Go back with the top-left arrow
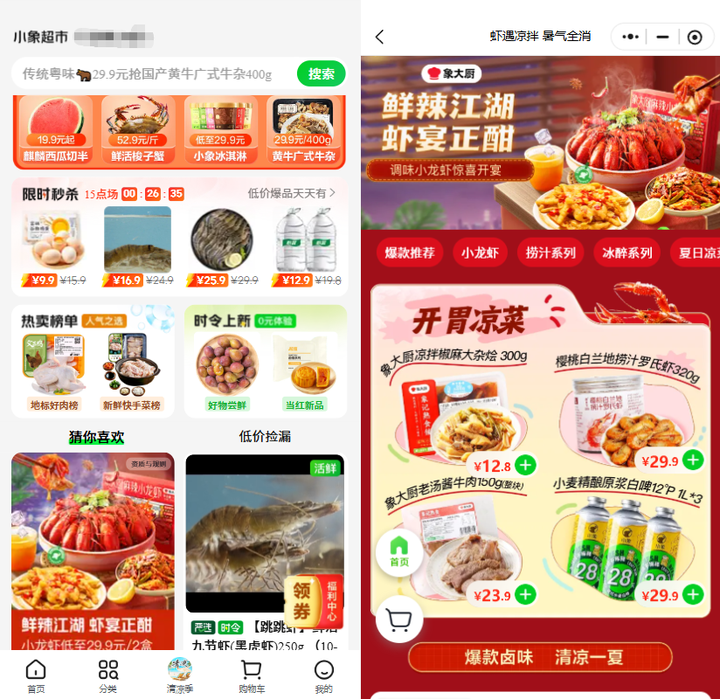The height and width of the screenshot is (699, 720). pos(380,37)
